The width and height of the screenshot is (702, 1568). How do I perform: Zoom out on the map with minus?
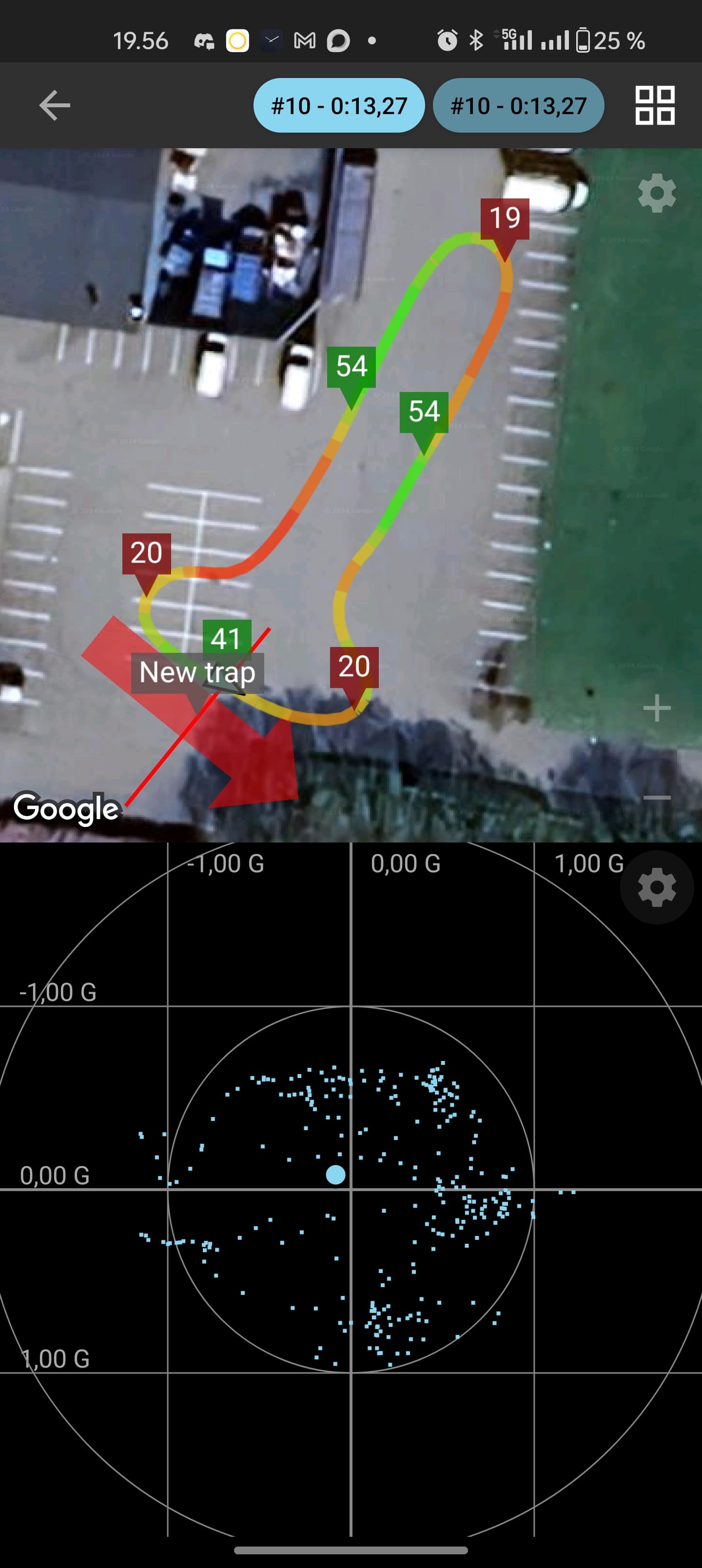point(657,797)
